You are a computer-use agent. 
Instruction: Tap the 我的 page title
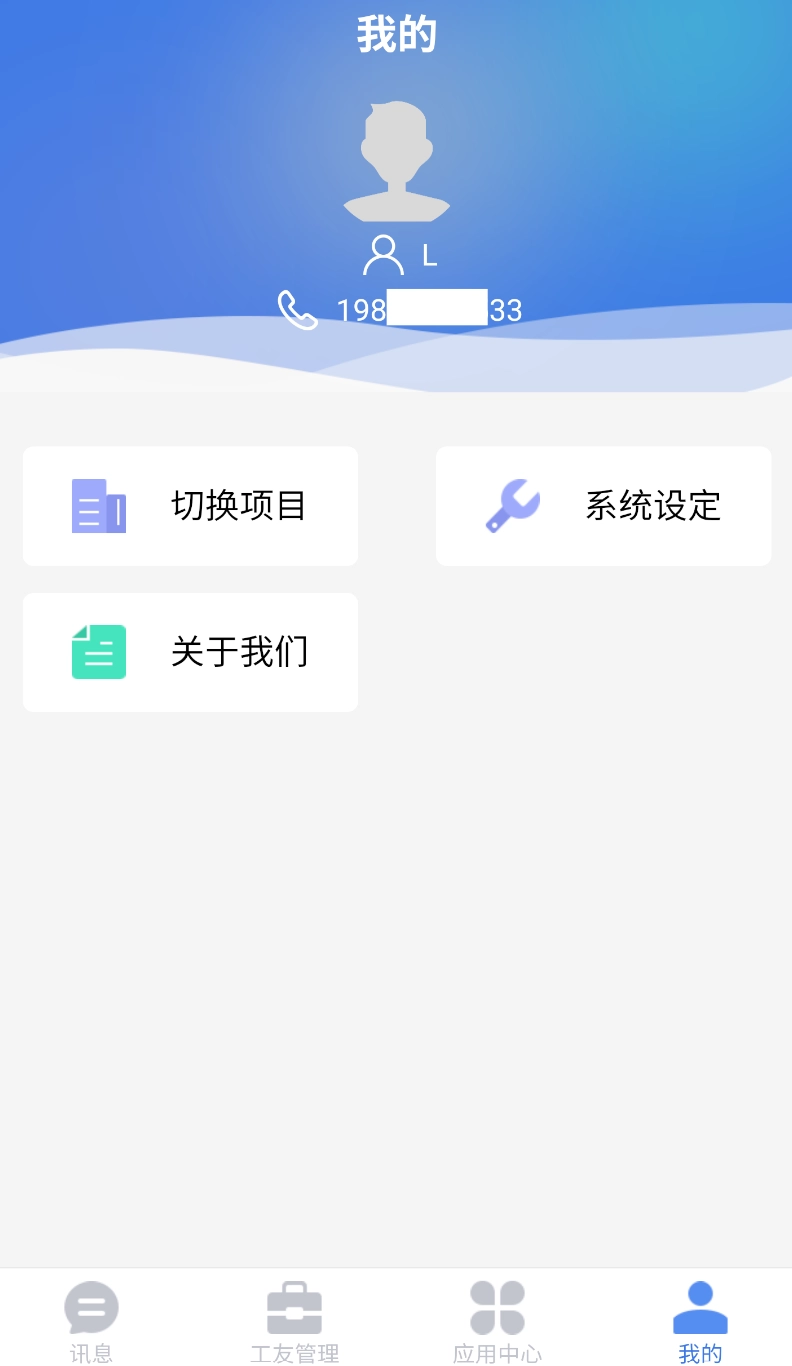(x=396, y=33)
